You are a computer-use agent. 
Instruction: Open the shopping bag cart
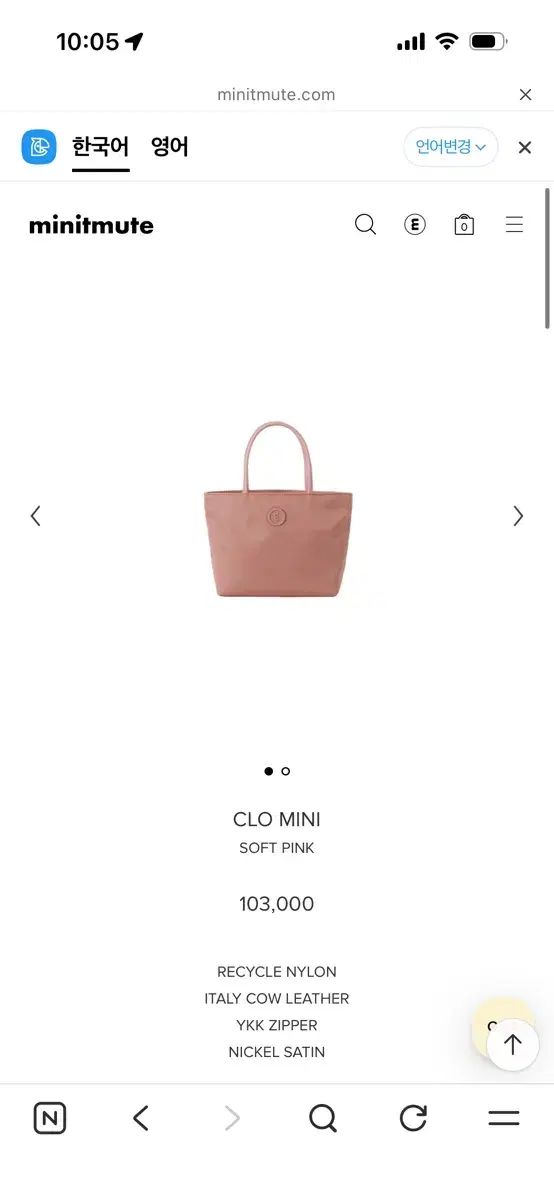pyautogui.click(x=464, y=225)
